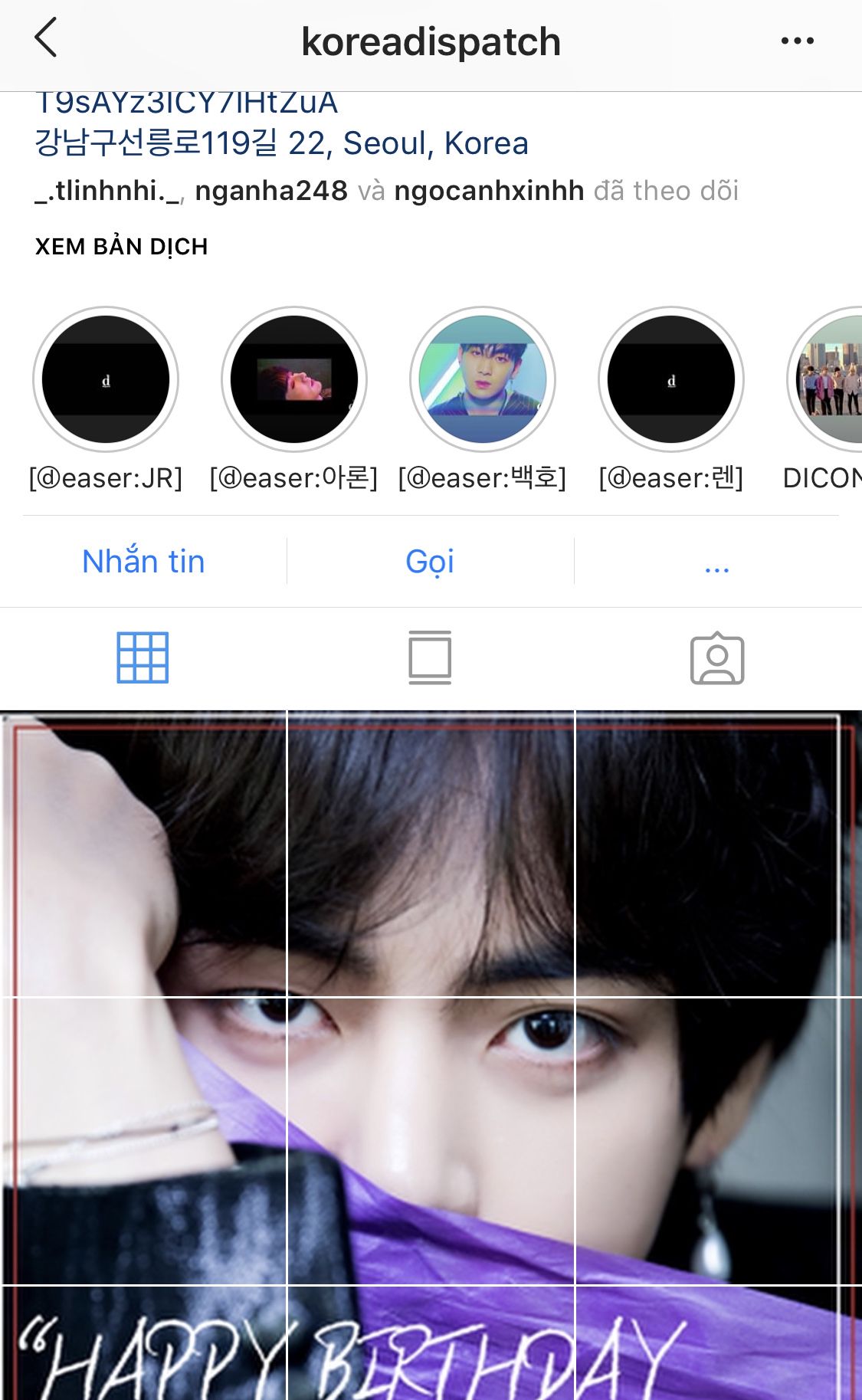Tap XEM BẢN DỊCH to translate bio

coord(121,247)
